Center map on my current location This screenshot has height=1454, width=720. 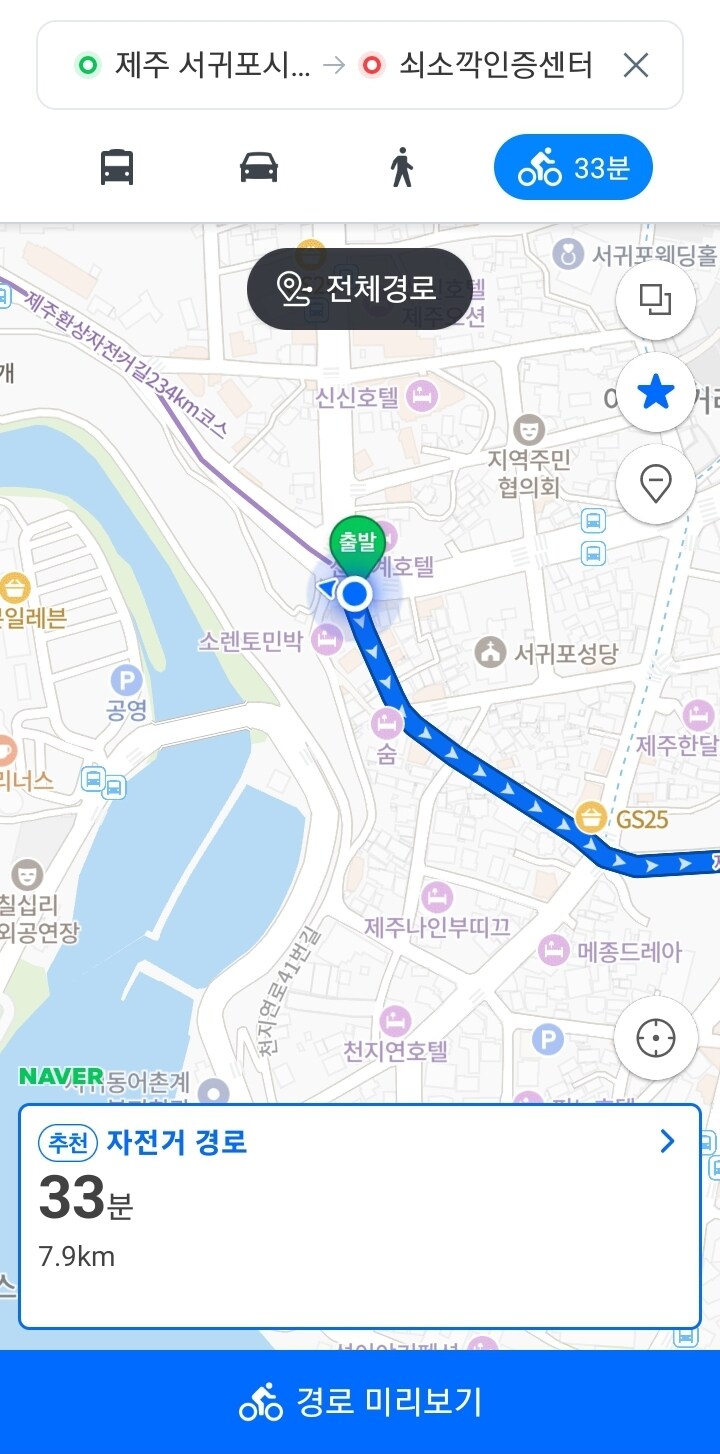click(x=656, y=1038)
